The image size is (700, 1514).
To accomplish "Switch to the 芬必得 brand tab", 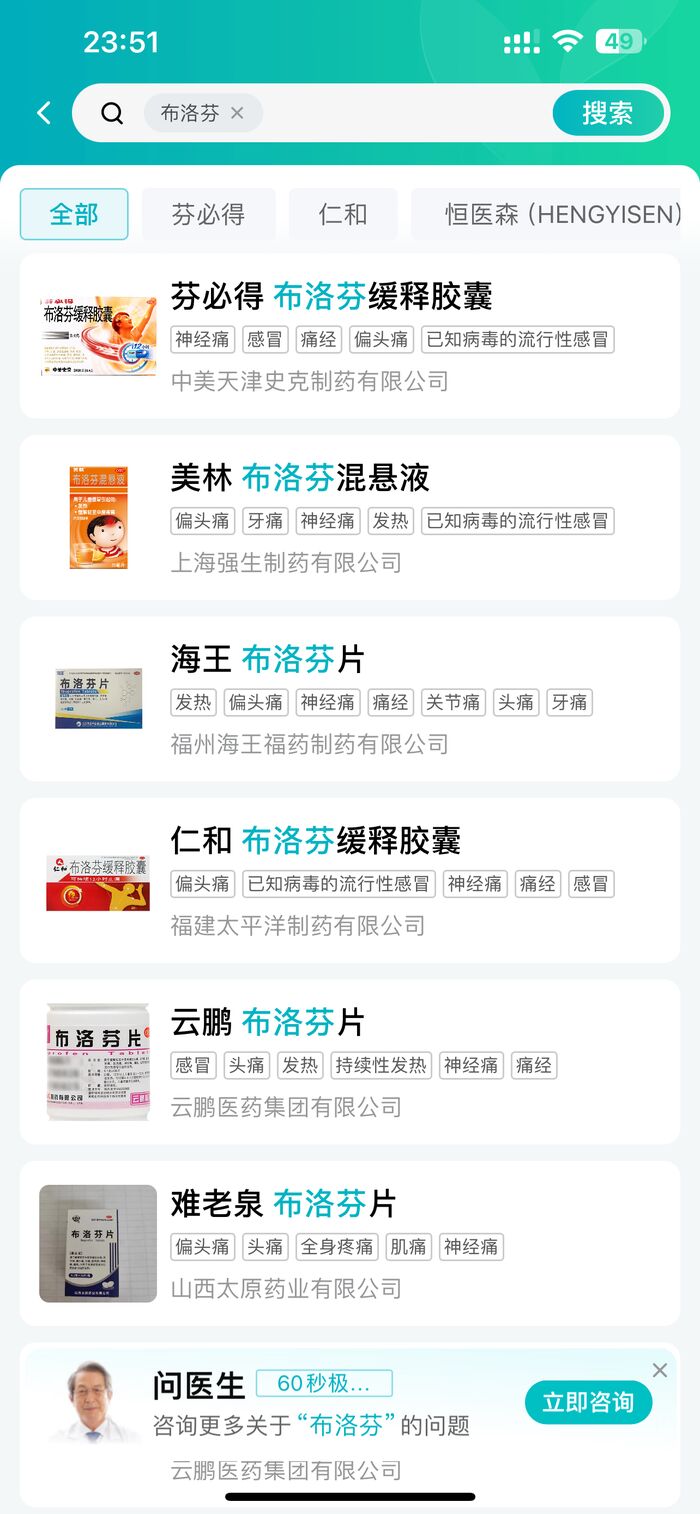I will tap(208, 214).
